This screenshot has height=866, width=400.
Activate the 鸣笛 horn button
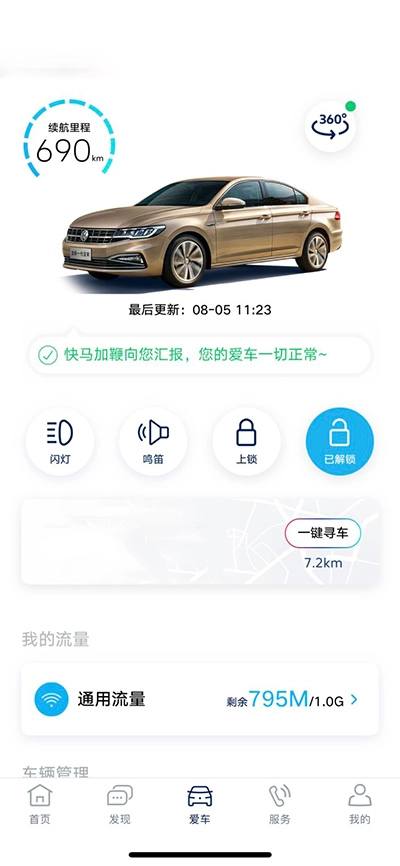153,441
